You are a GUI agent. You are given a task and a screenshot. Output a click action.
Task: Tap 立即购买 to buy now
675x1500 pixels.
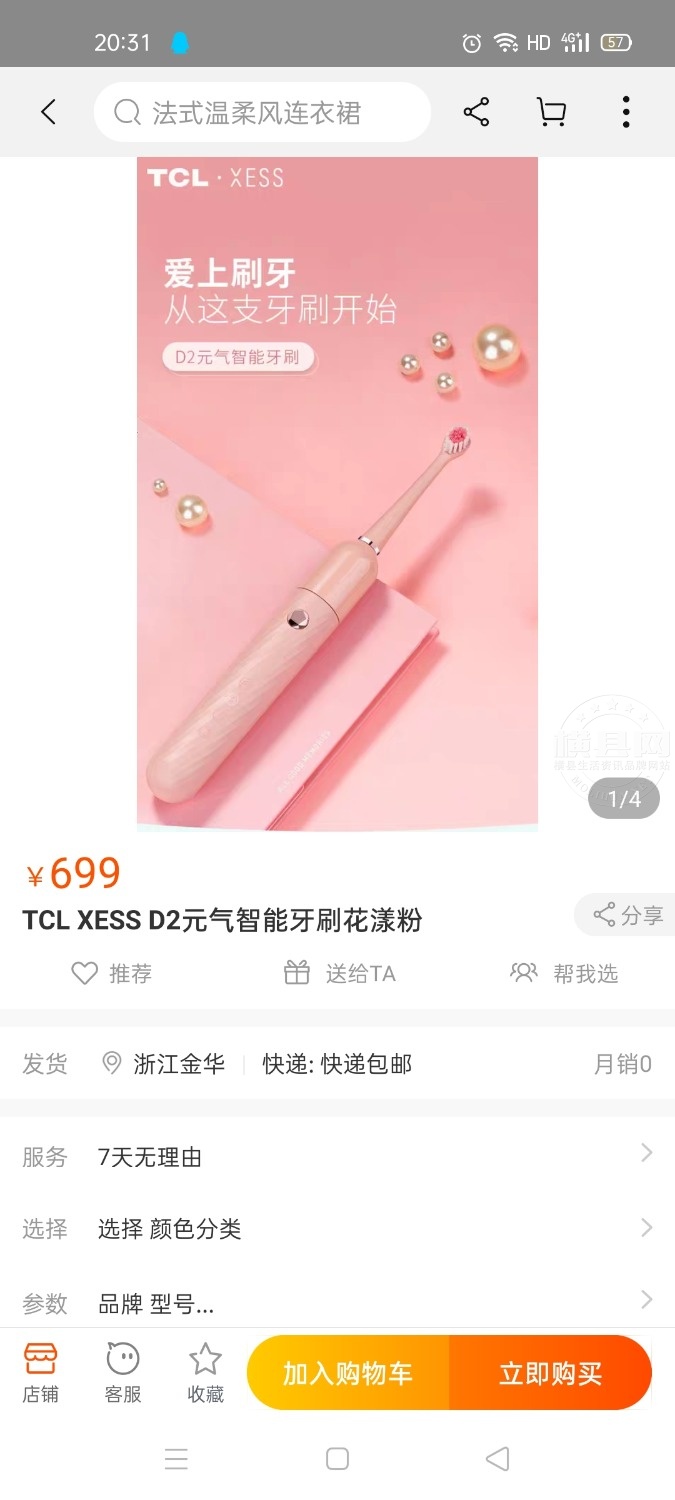point(550,1373)
